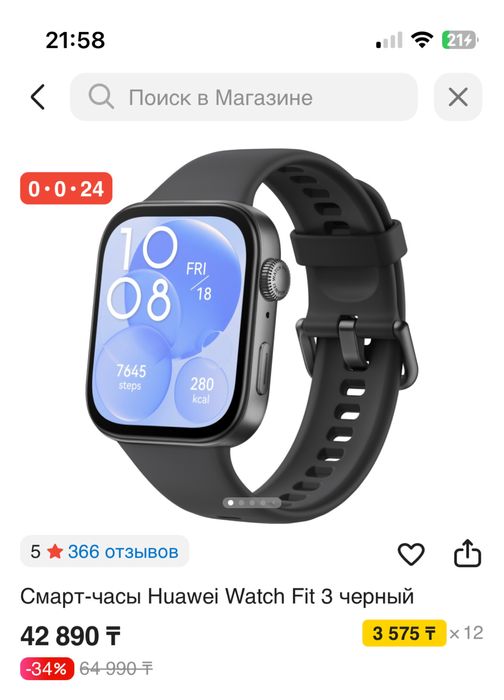
Task: Open the 366 отзывов reviews link
Action: pos(123,552)
